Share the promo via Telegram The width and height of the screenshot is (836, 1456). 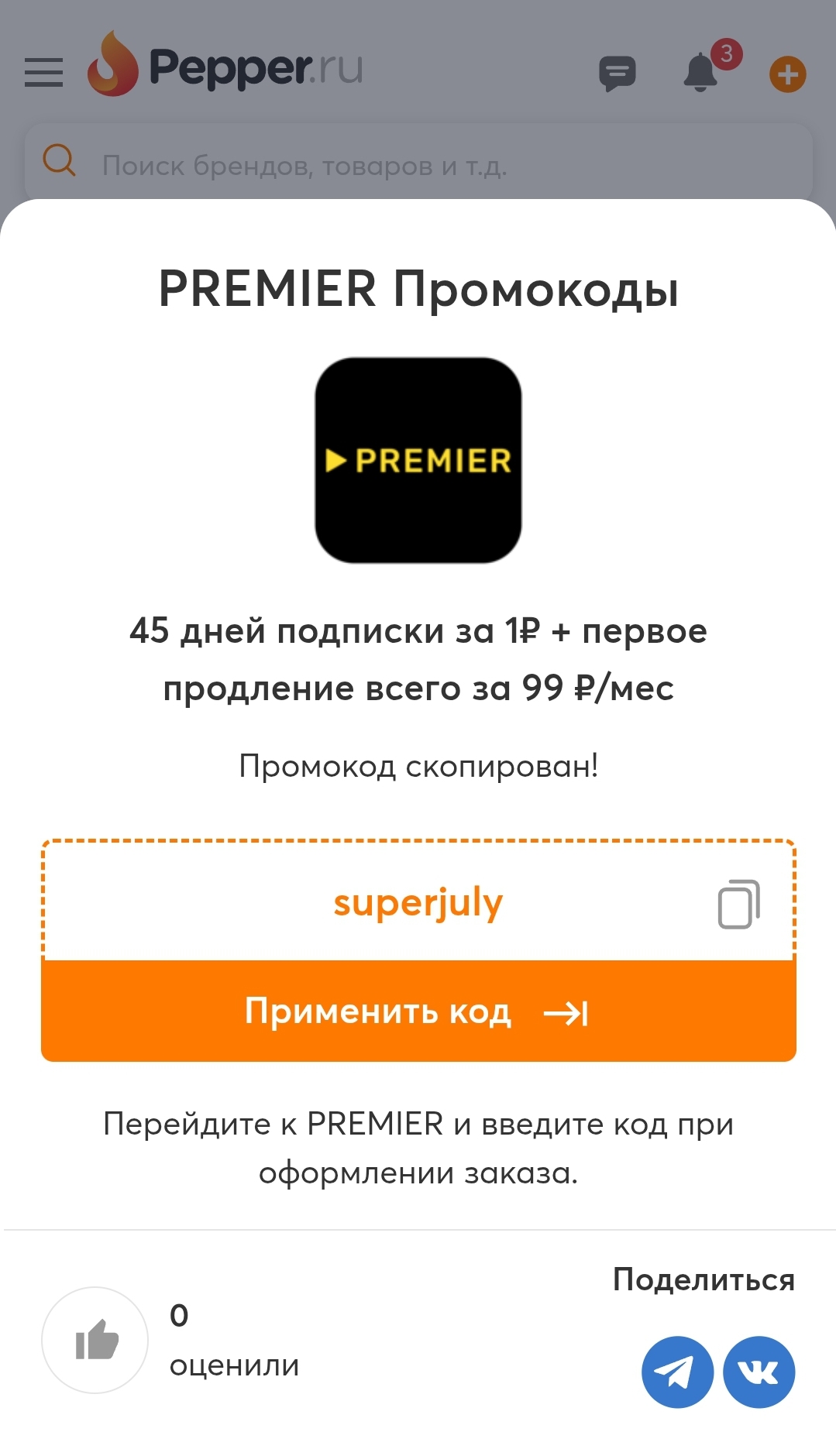click(677, 1372)
